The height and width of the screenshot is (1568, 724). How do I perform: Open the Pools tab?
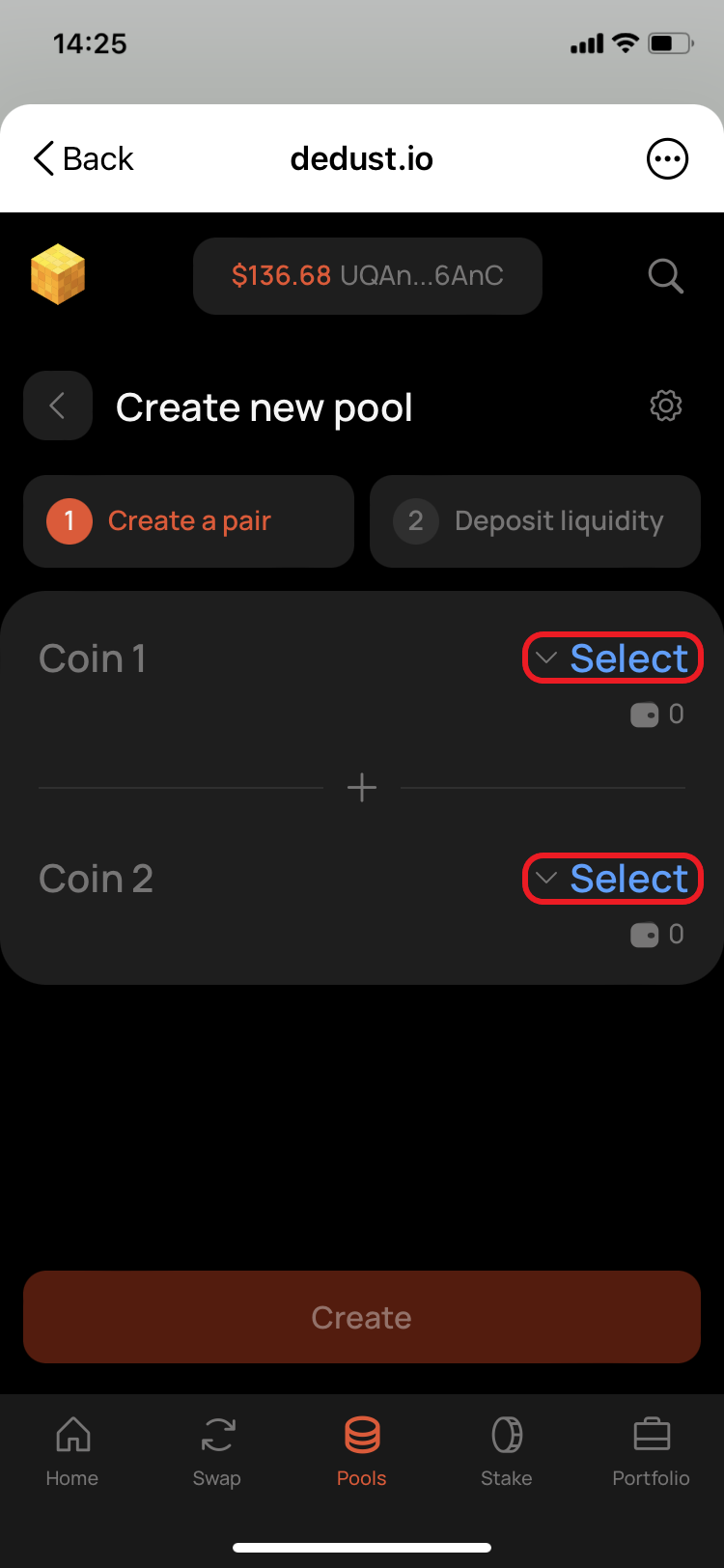tap(362, 1451)
